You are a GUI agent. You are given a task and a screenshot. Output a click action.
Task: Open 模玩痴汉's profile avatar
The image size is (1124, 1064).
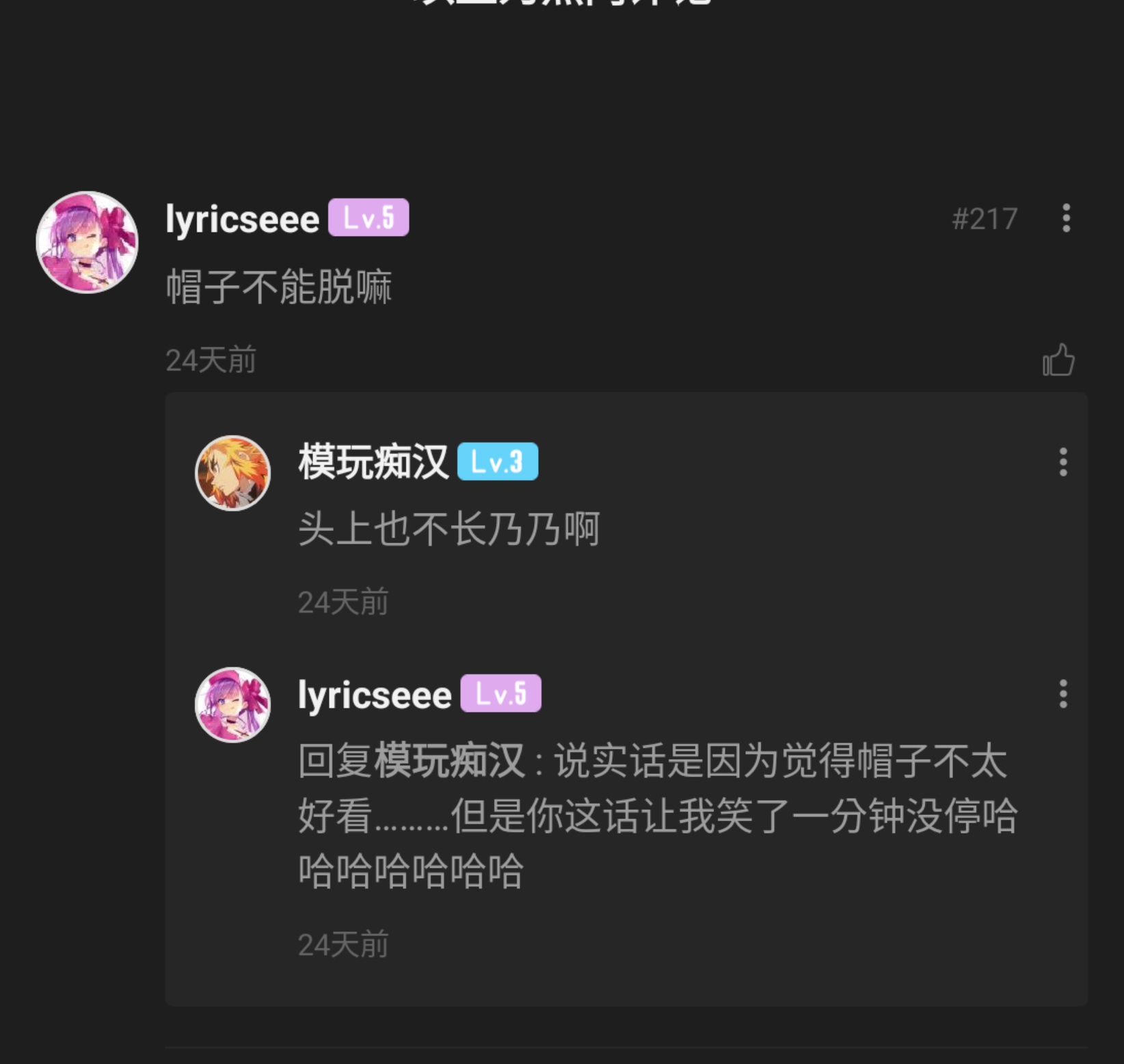point(232,473)
